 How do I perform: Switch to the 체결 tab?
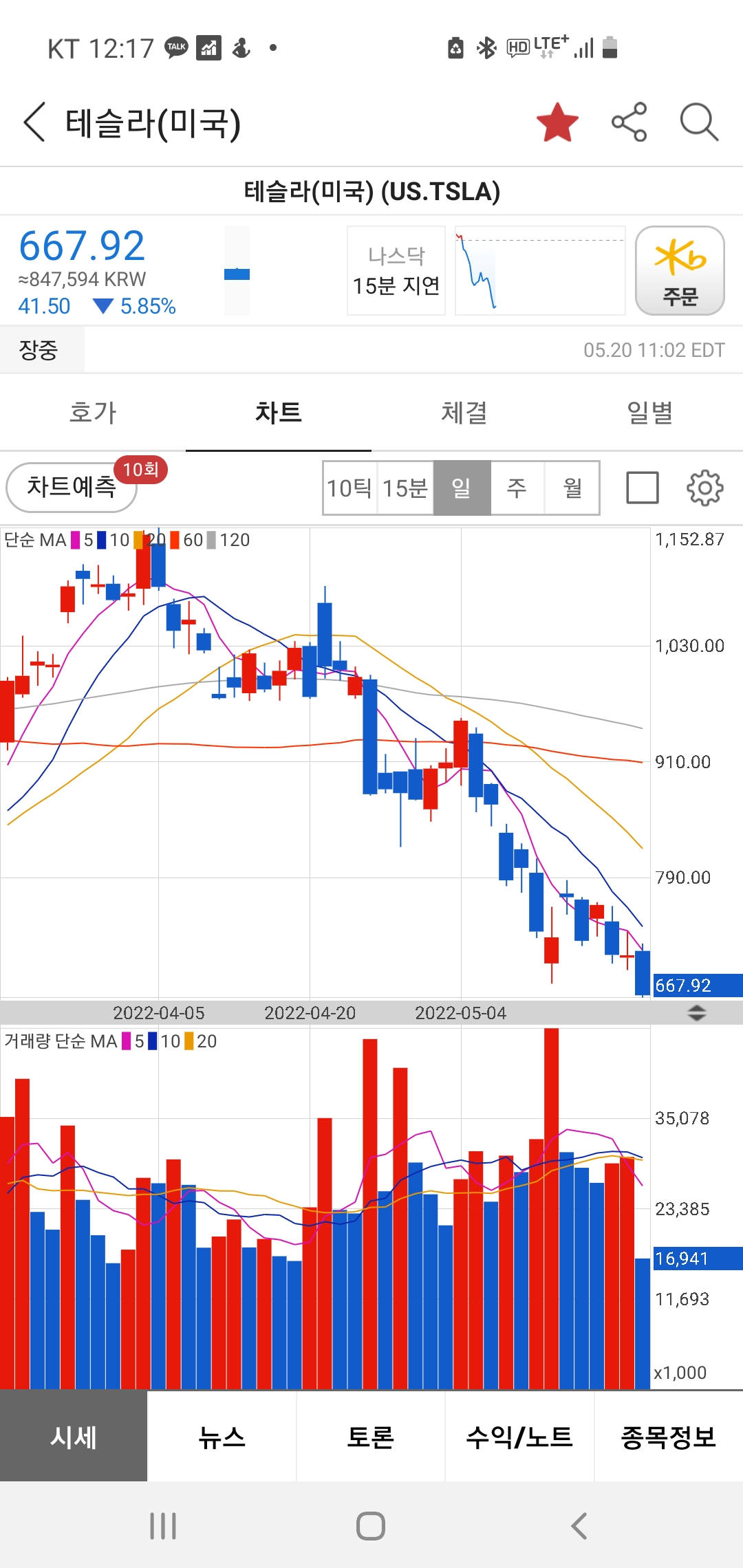pos(464,413)
